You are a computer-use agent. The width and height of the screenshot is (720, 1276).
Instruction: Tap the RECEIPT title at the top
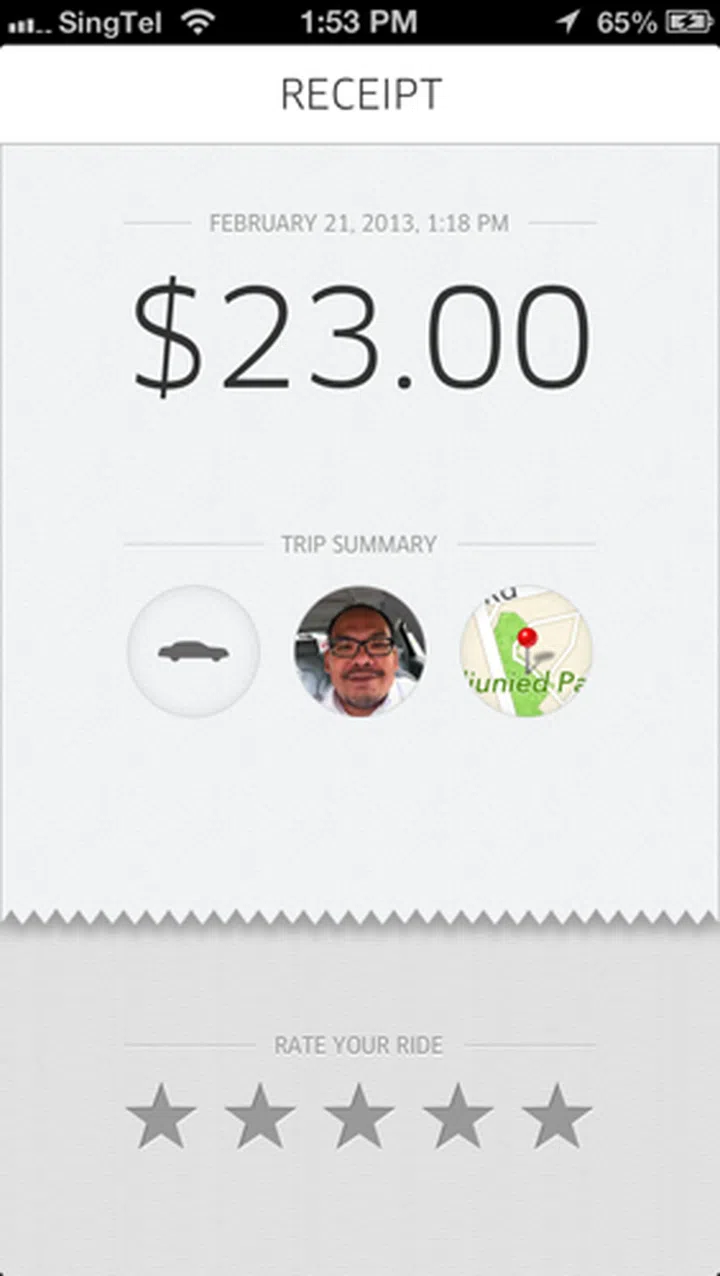[360, 95]
